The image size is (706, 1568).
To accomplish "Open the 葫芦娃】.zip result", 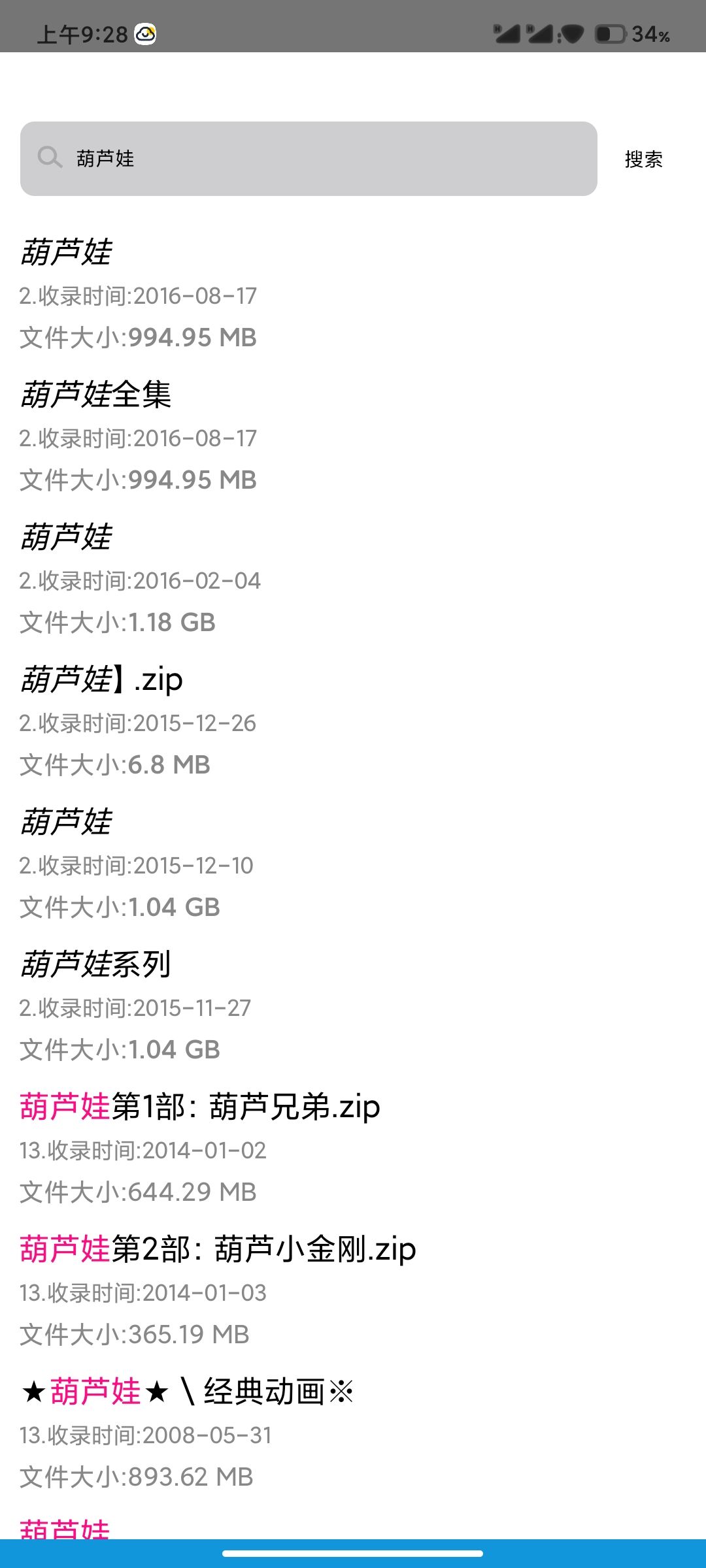I will tap(101, 679).
